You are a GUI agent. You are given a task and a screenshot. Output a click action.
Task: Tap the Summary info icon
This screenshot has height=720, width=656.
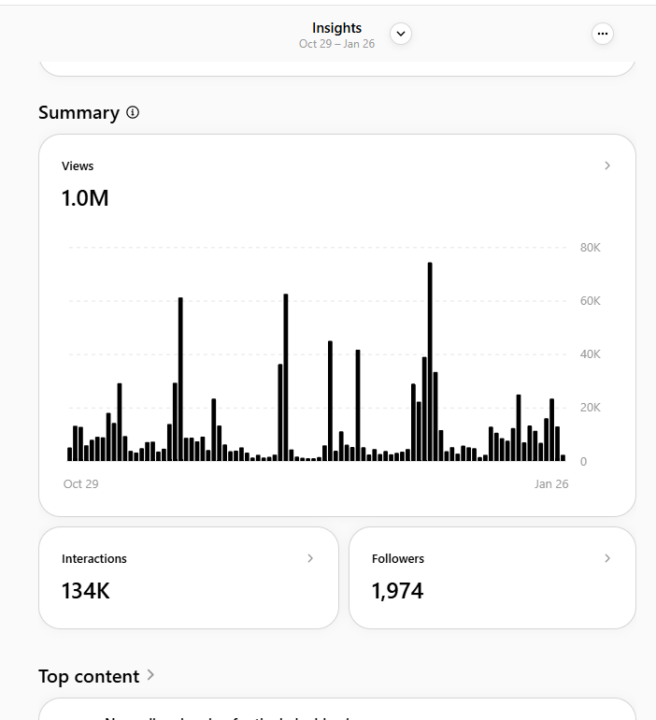pos(131,114)
